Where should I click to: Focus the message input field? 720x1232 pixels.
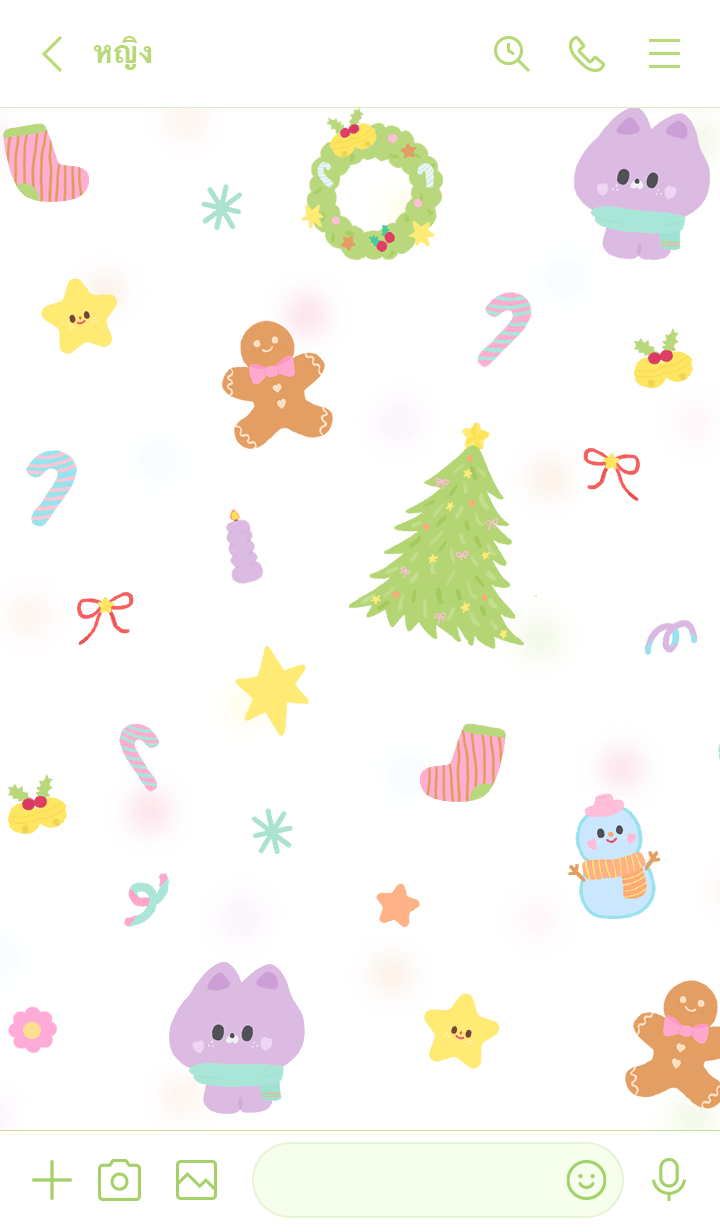[x=405, y=1180]
